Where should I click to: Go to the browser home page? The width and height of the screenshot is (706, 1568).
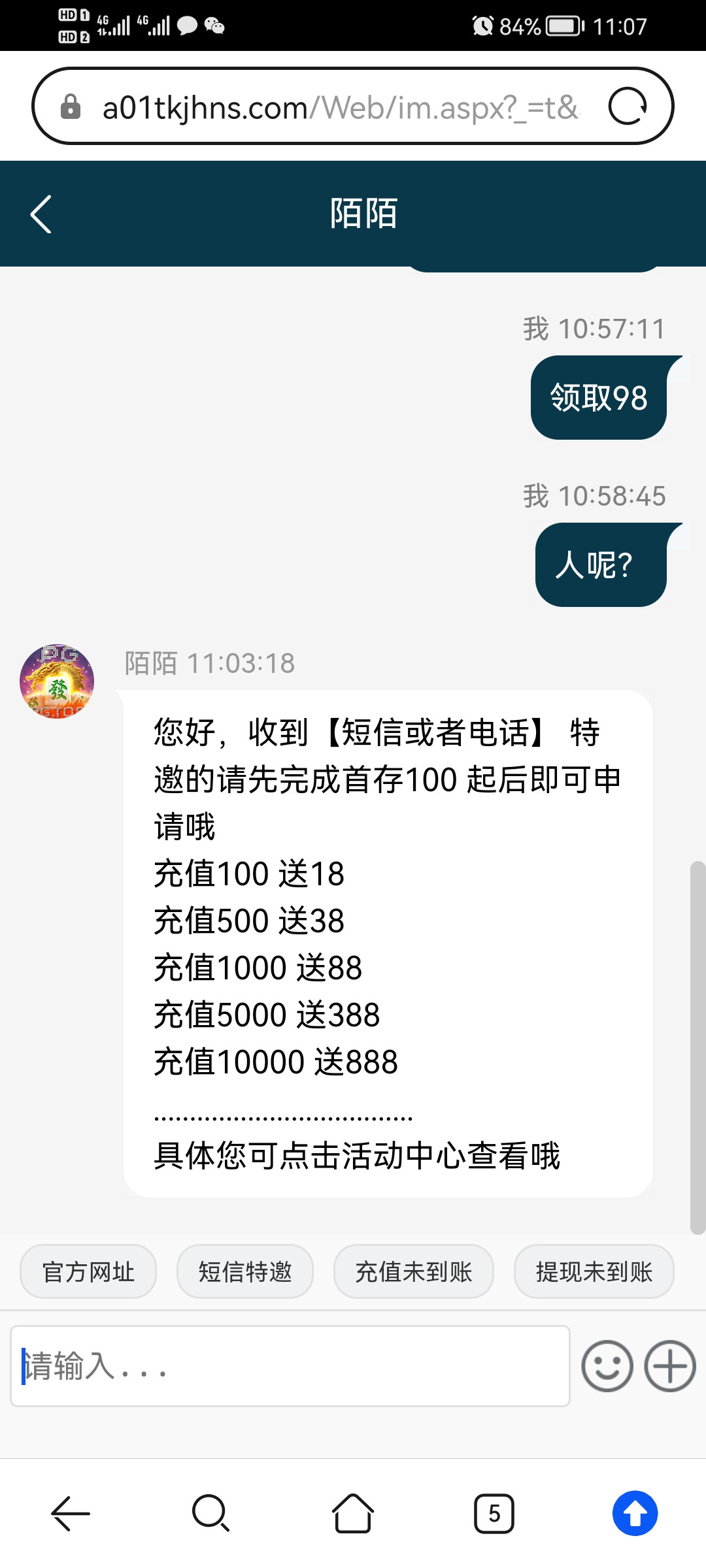353,1513
